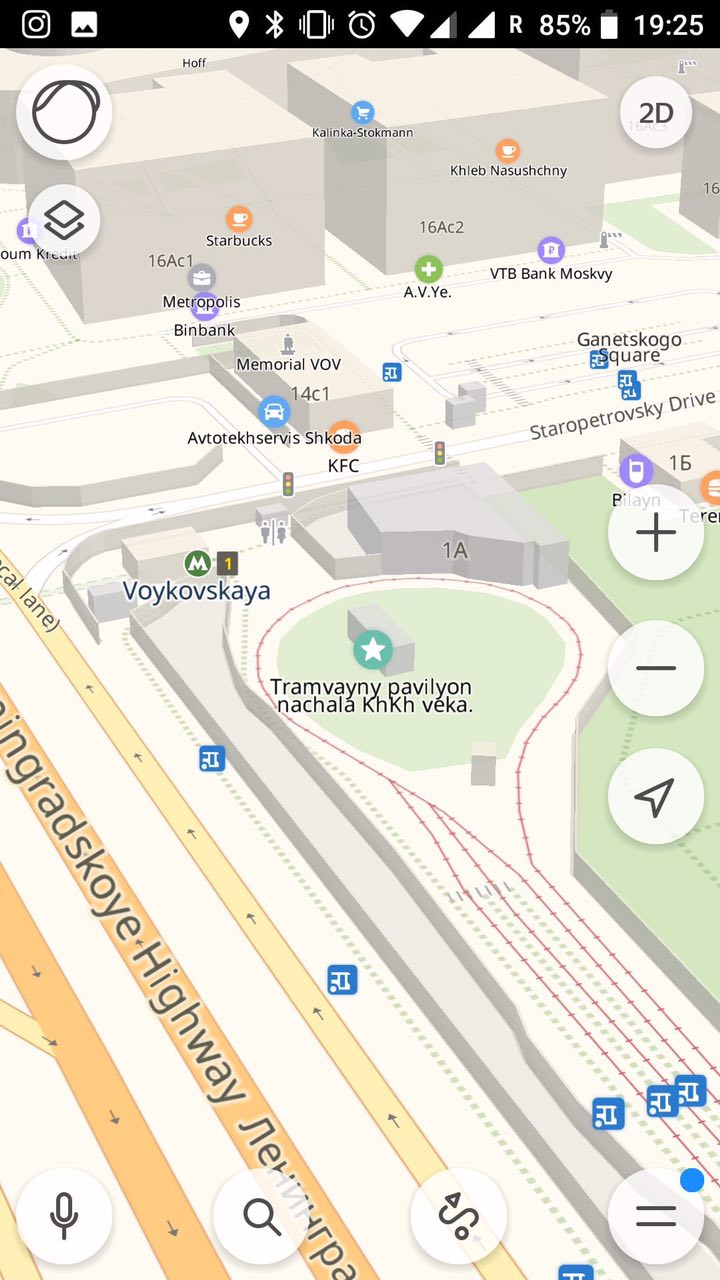Open the VTB Bank Moskvy marker
The width and height of the screenshot is (720, 1280).
tap(551, 250)
